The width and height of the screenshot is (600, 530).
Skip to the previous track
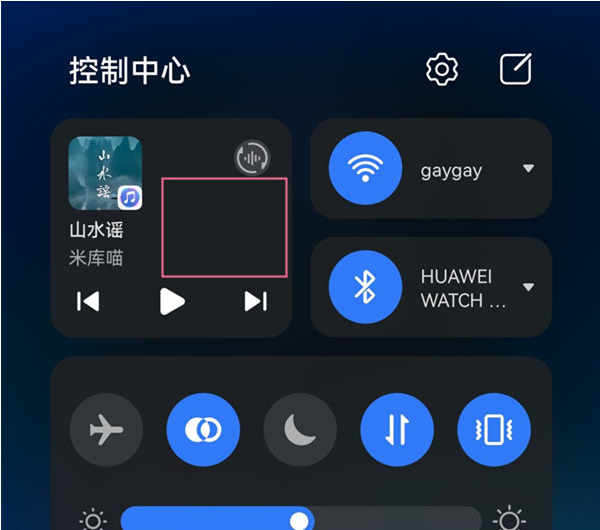click(x=88, y=301)
